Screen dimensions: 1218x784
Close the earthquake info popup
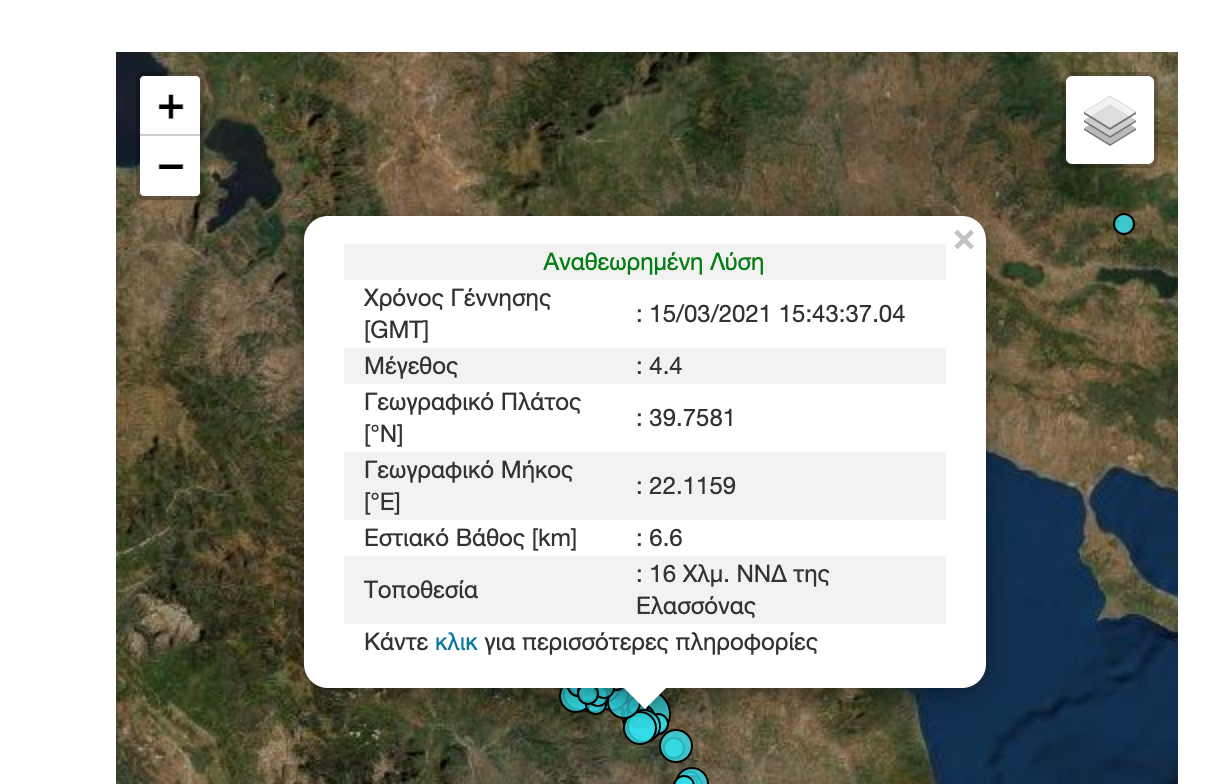[963, 240]
